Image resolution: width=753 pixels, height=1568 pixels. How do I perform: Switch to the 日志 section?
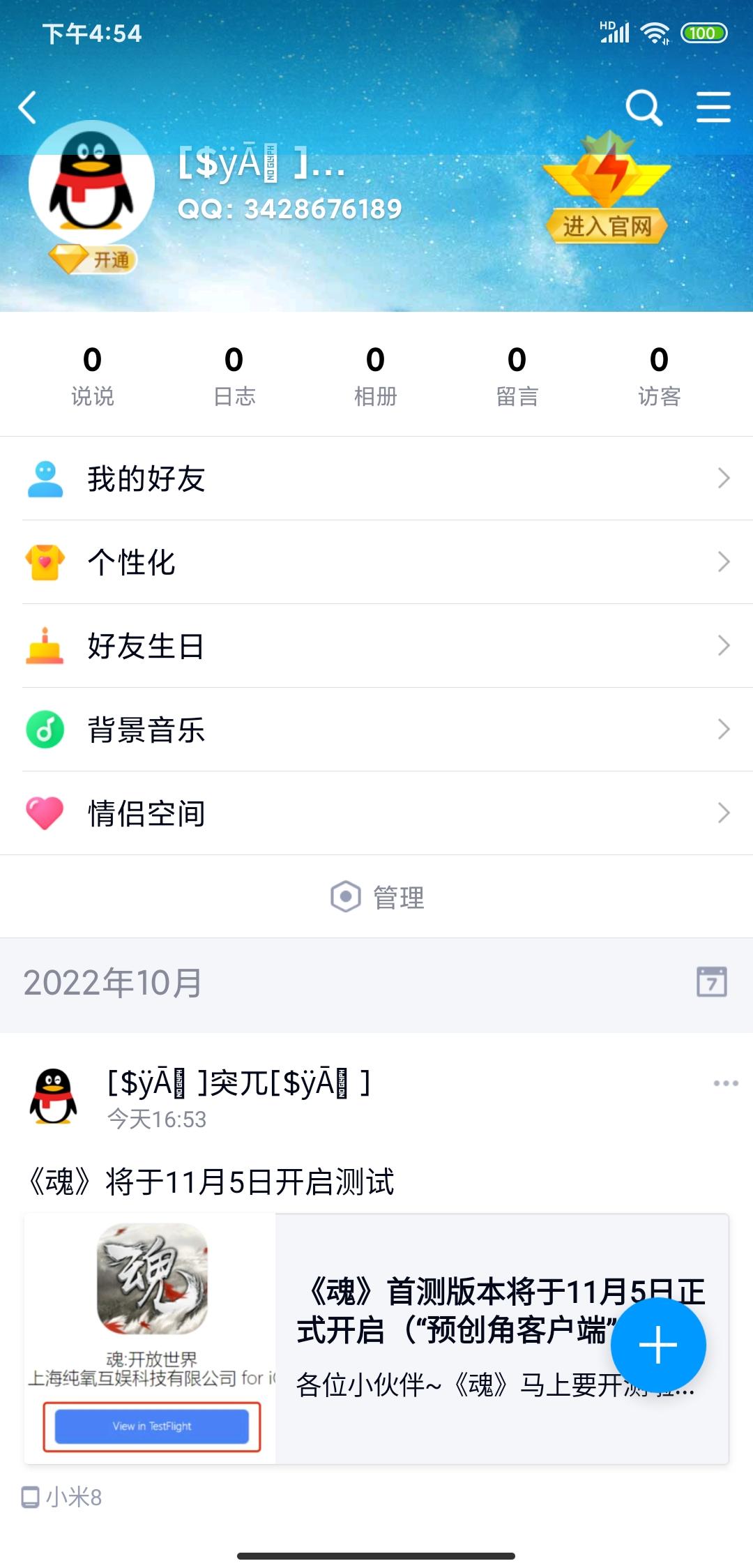[x=234, y=375]
